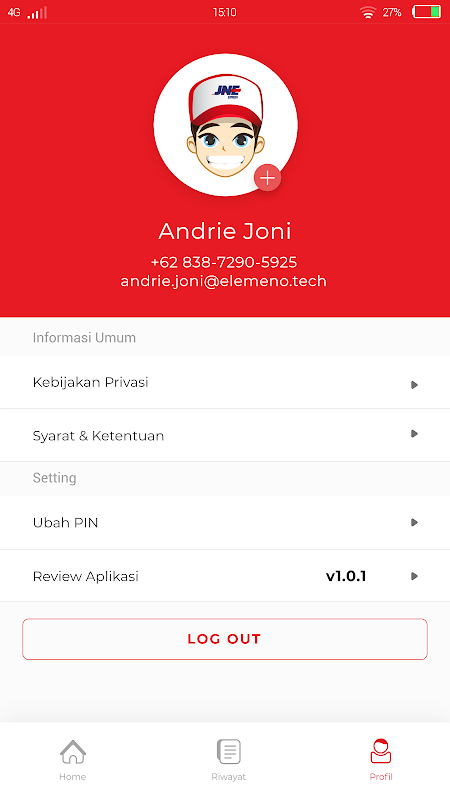450x800 pixels.
Task: Switch to the Home tab
Action: point(72,760)
